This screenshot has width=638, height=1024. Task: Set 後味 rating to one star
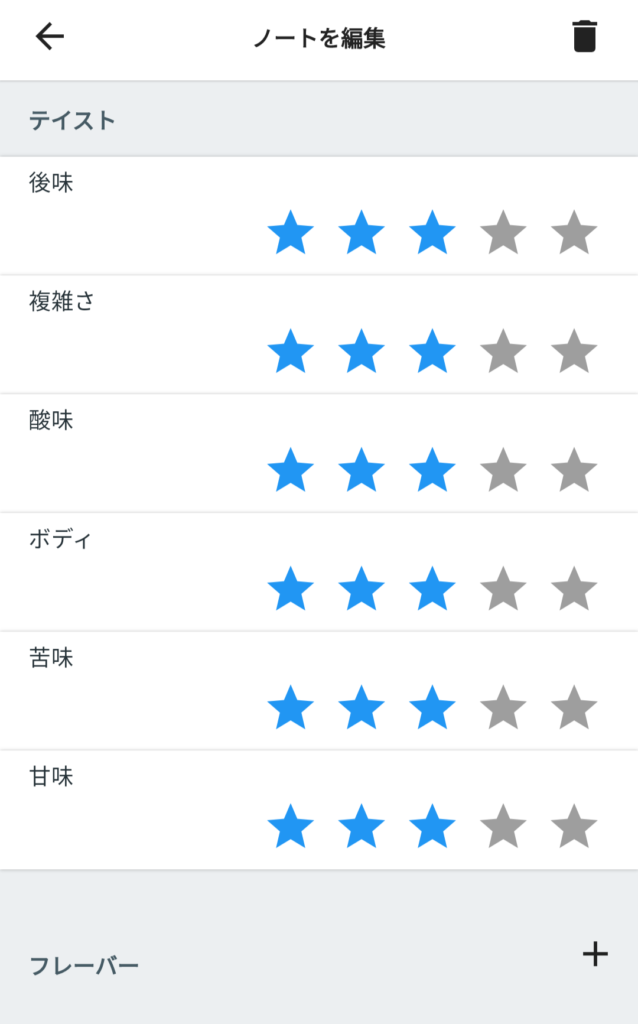pyautogui.click(x=291, y=232)
